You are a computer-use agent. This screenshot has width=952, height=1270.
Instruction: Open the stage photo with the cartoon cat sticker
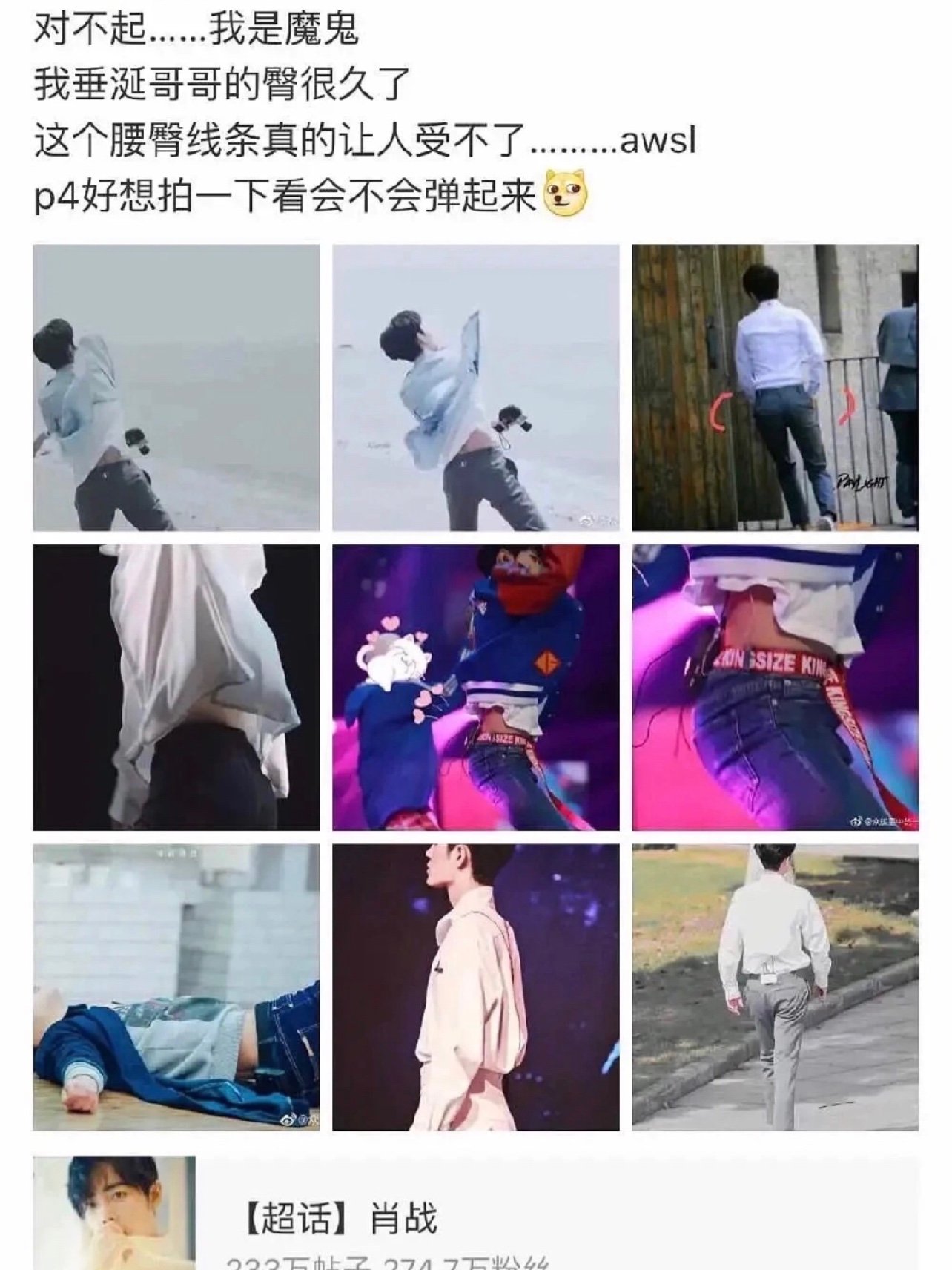475,687
